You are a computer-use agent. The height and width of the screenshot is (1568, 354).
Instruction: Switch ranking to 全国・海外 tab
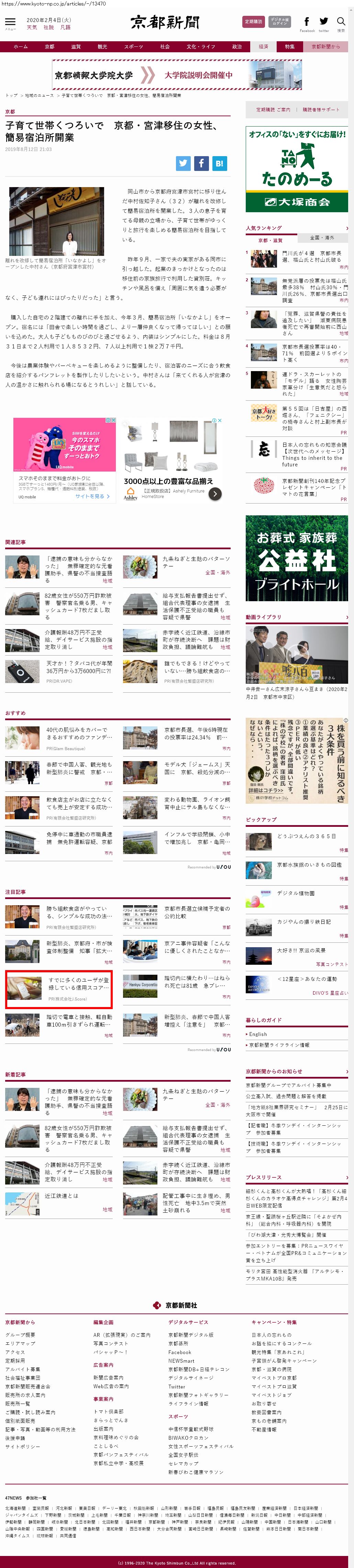[322, 237]
